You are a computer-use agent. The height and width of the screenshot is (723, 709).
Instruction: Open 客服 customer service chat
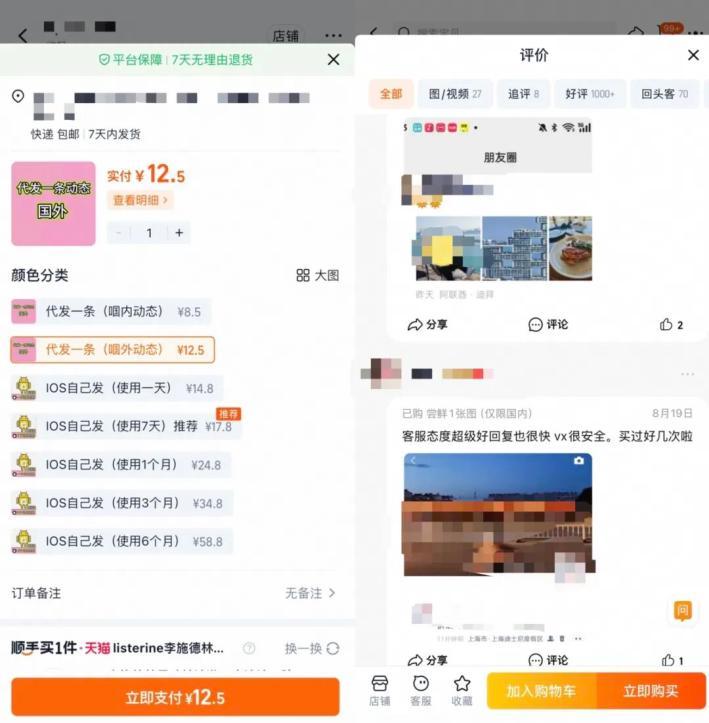[420, 691]
